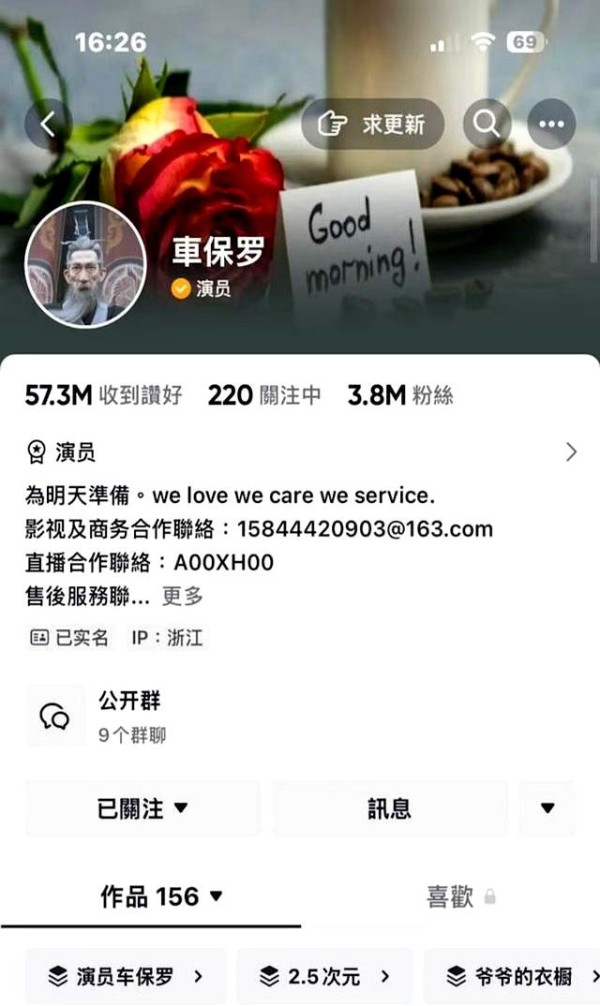Open the 爷爷的衣橱 collection
The height and width of the screenshot is (1006, 600).
512,976
